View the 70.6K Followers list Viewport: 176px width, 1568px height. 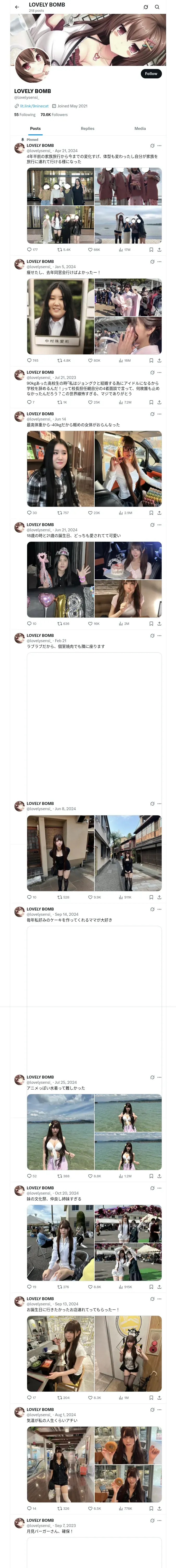tap(54, 114)
